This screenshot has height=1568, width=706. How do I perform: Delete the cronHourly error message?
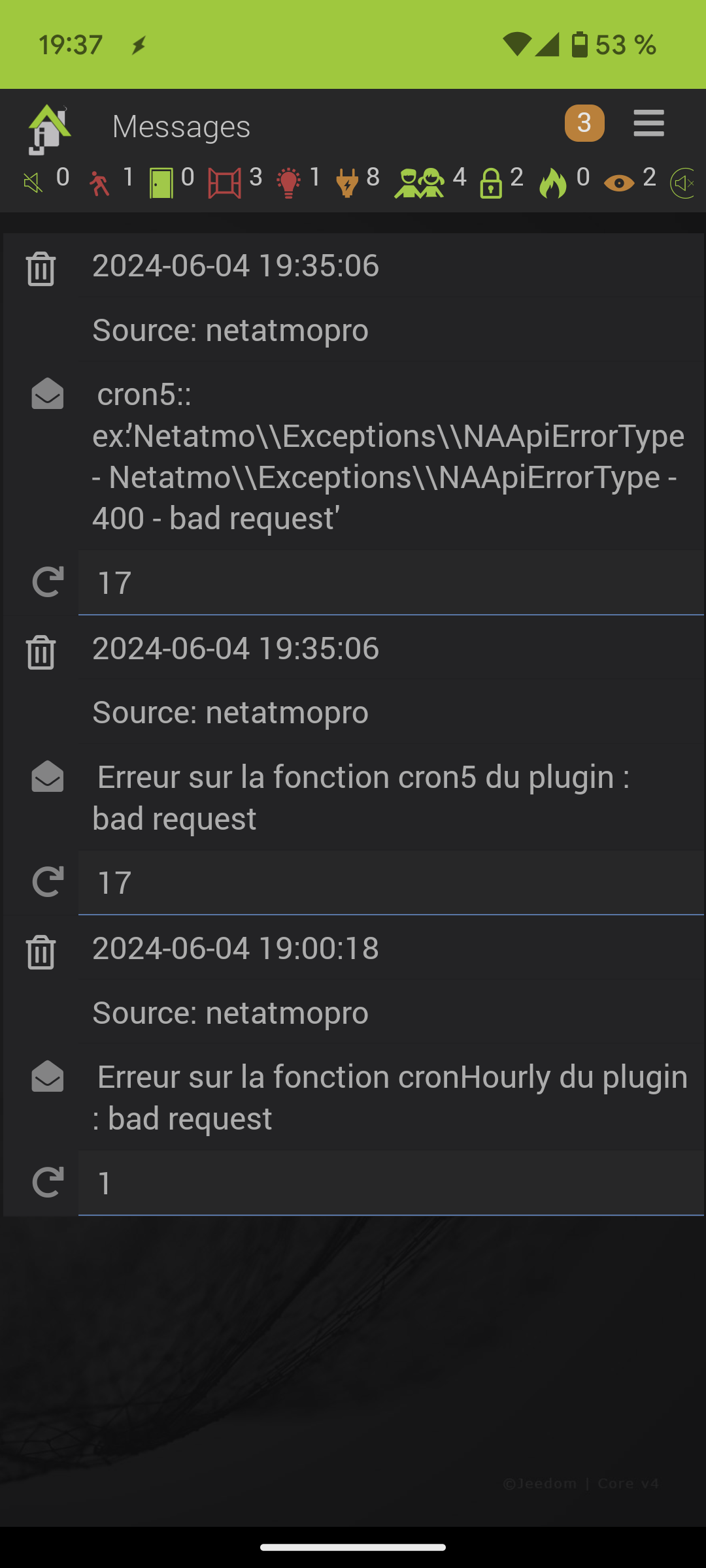click(41, 951)
